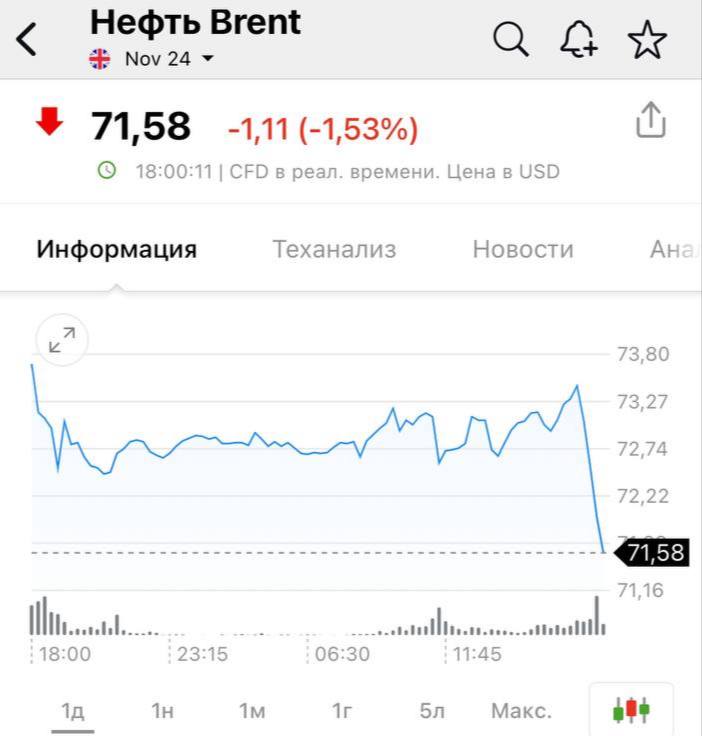Open the Nov 24 contract dropdown
Viewport: 702px width, 736px height.
(168, 59)
